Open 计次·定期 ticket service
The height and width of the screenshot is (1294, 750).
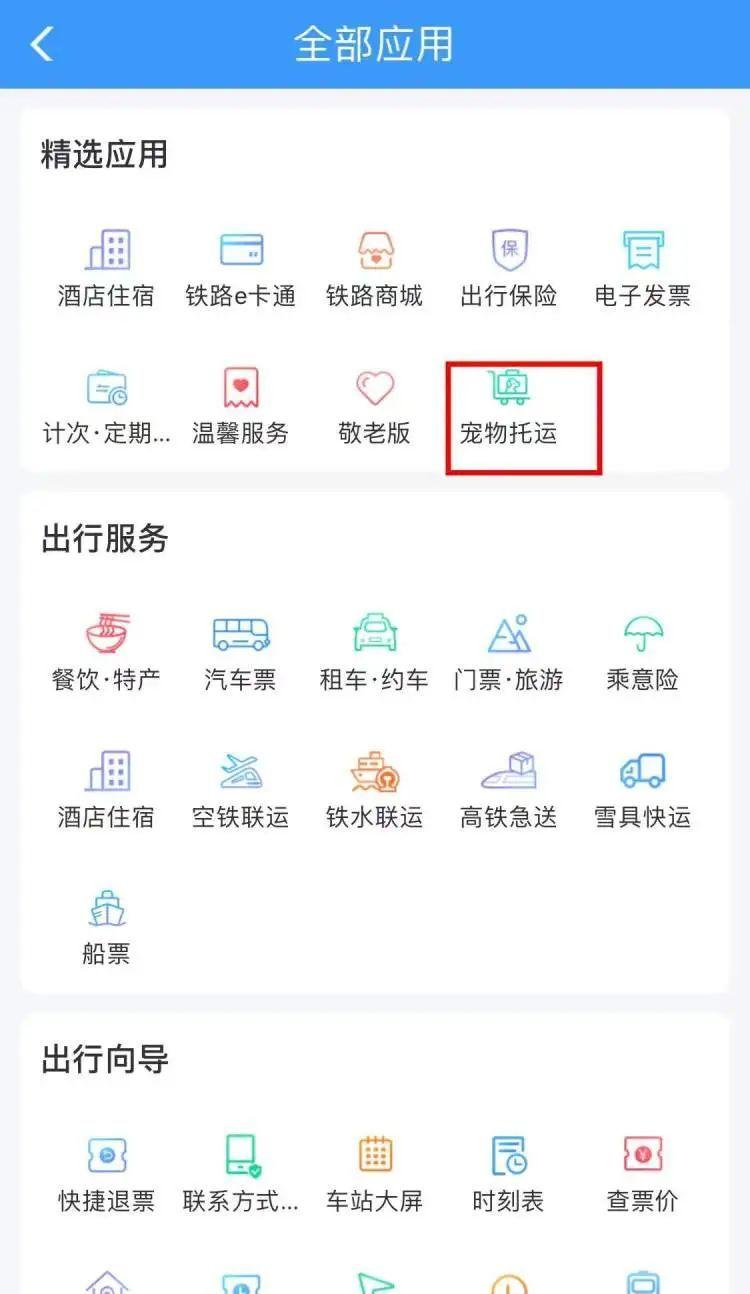coord(106,405)
